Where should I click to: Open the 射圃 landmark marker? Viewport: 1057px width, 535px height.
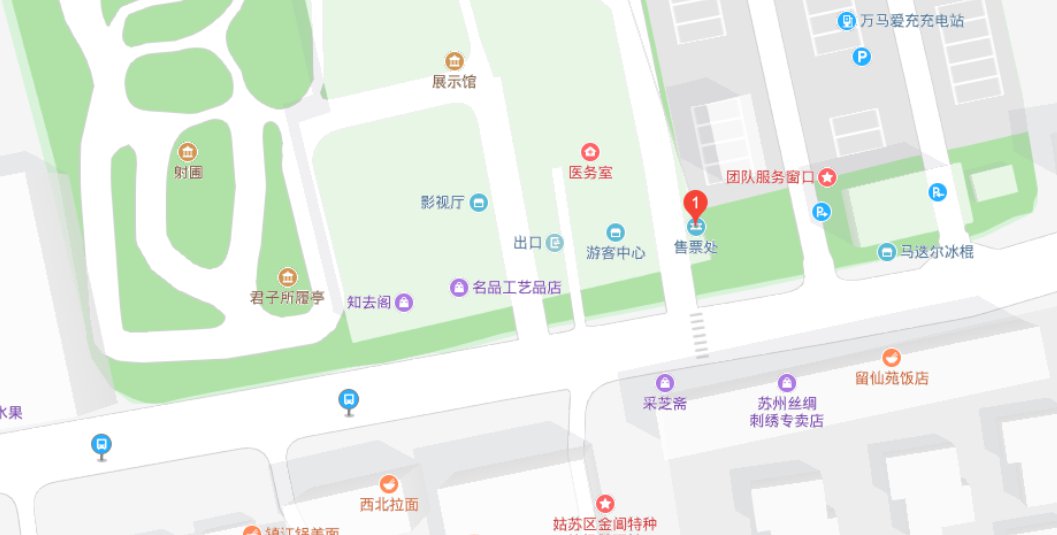pyautogui.click(x=187, y=152)
